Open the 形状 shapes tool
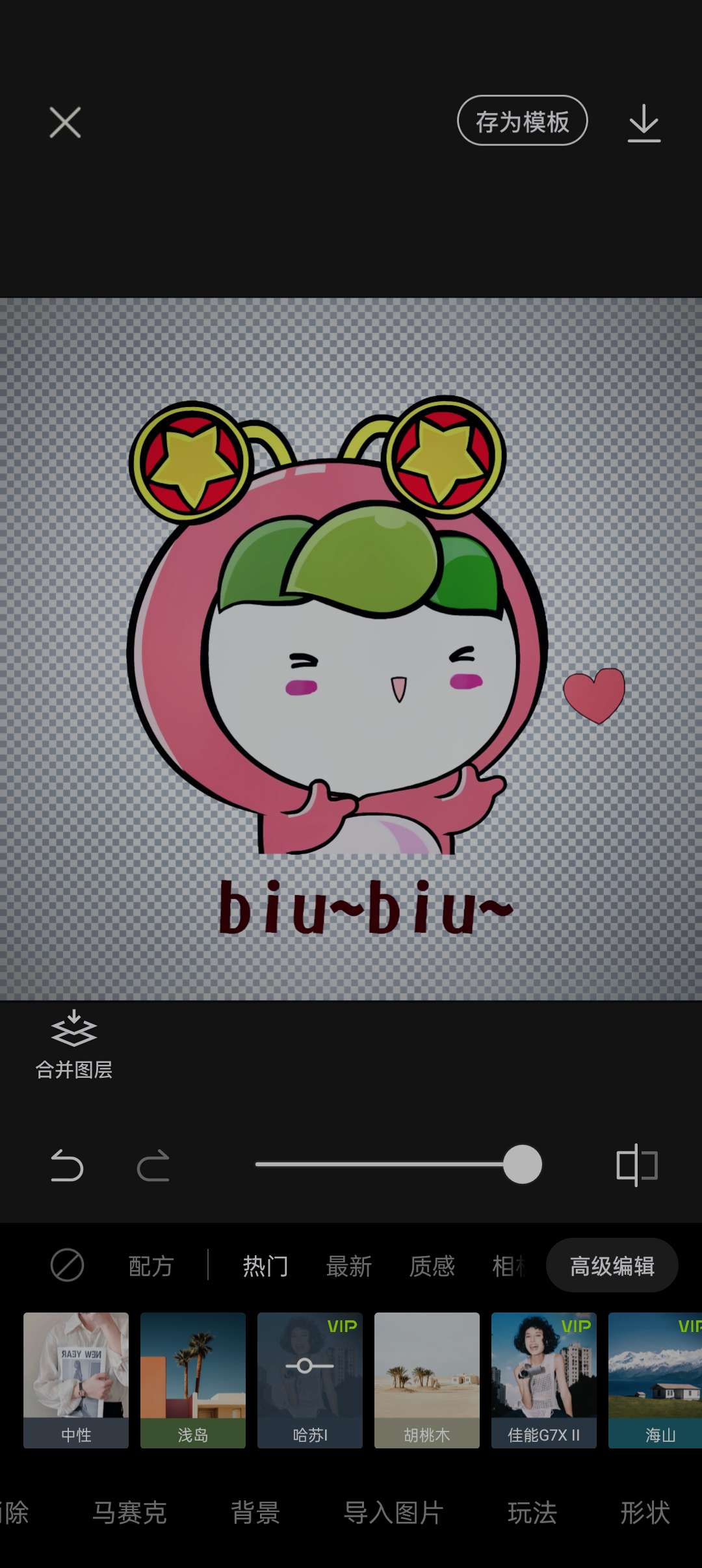702x1568 pixels. 644,1513
